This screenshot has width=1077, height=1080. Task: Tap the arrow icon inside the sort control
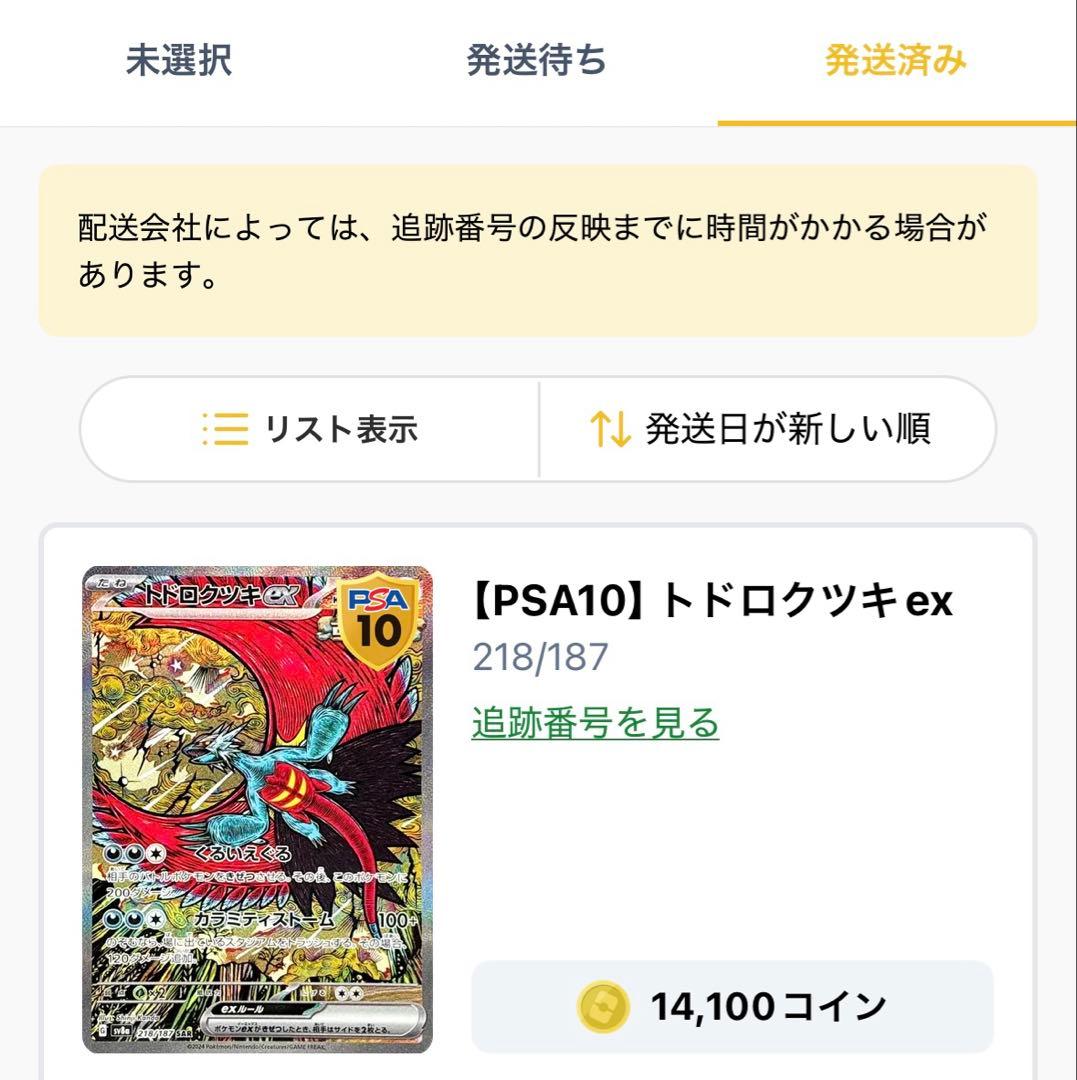pos(610,428)
